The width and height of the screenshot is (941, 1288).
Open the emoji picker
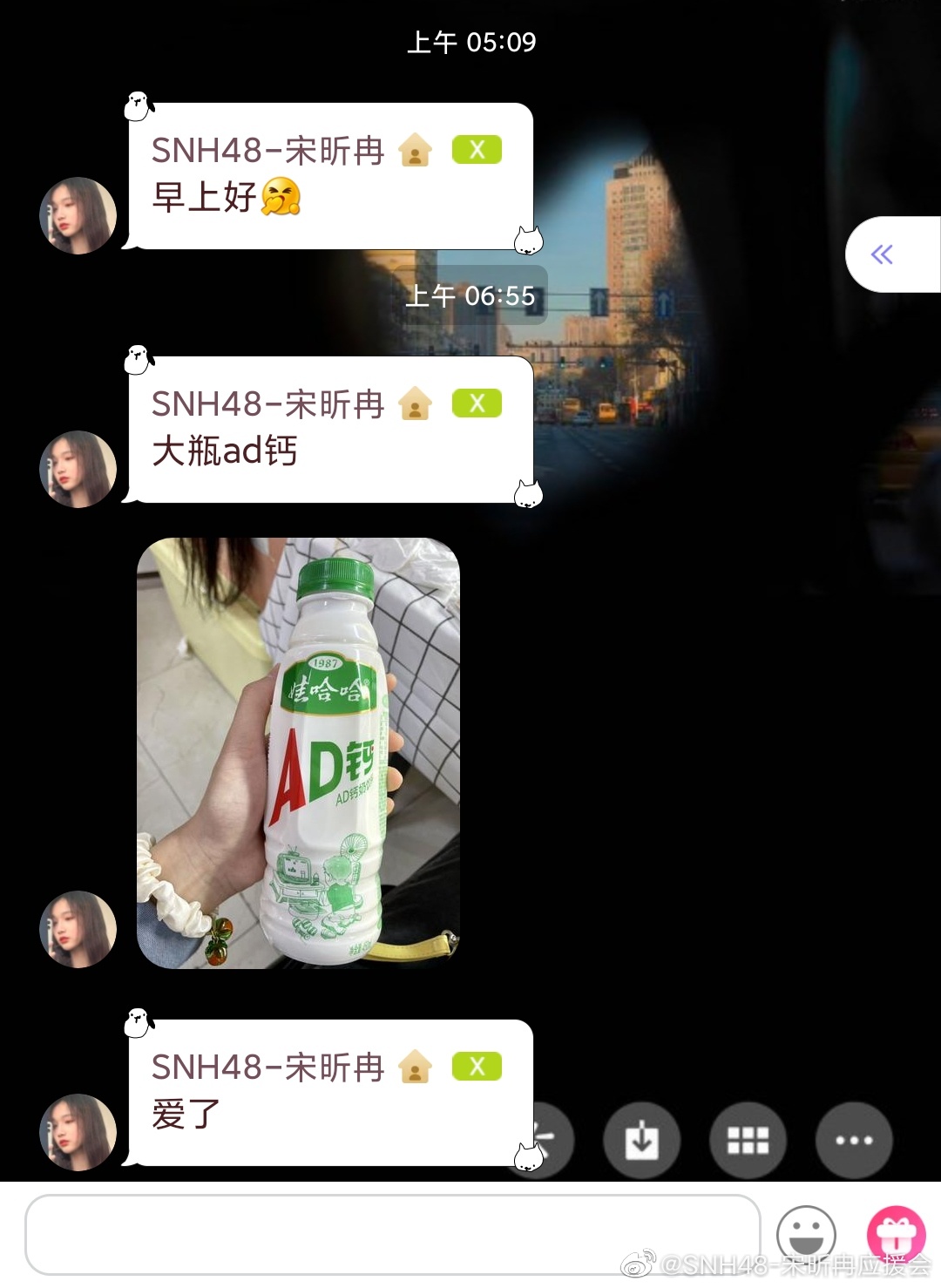point(806,1234)
